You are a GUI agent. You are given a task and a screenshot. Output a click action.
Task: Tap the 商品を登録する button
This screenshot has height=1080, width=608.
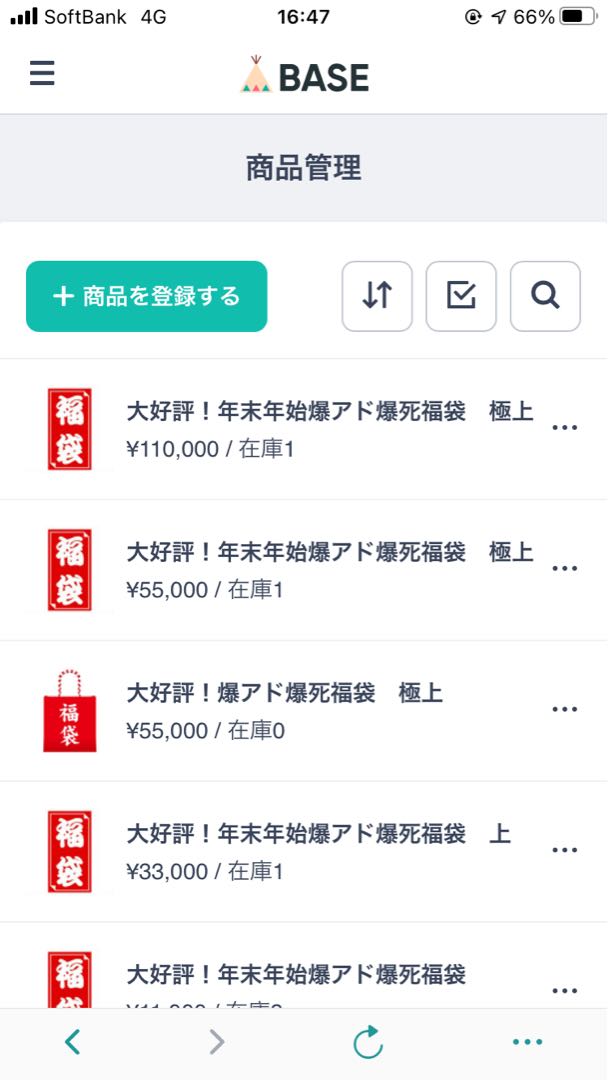point(146,296)
